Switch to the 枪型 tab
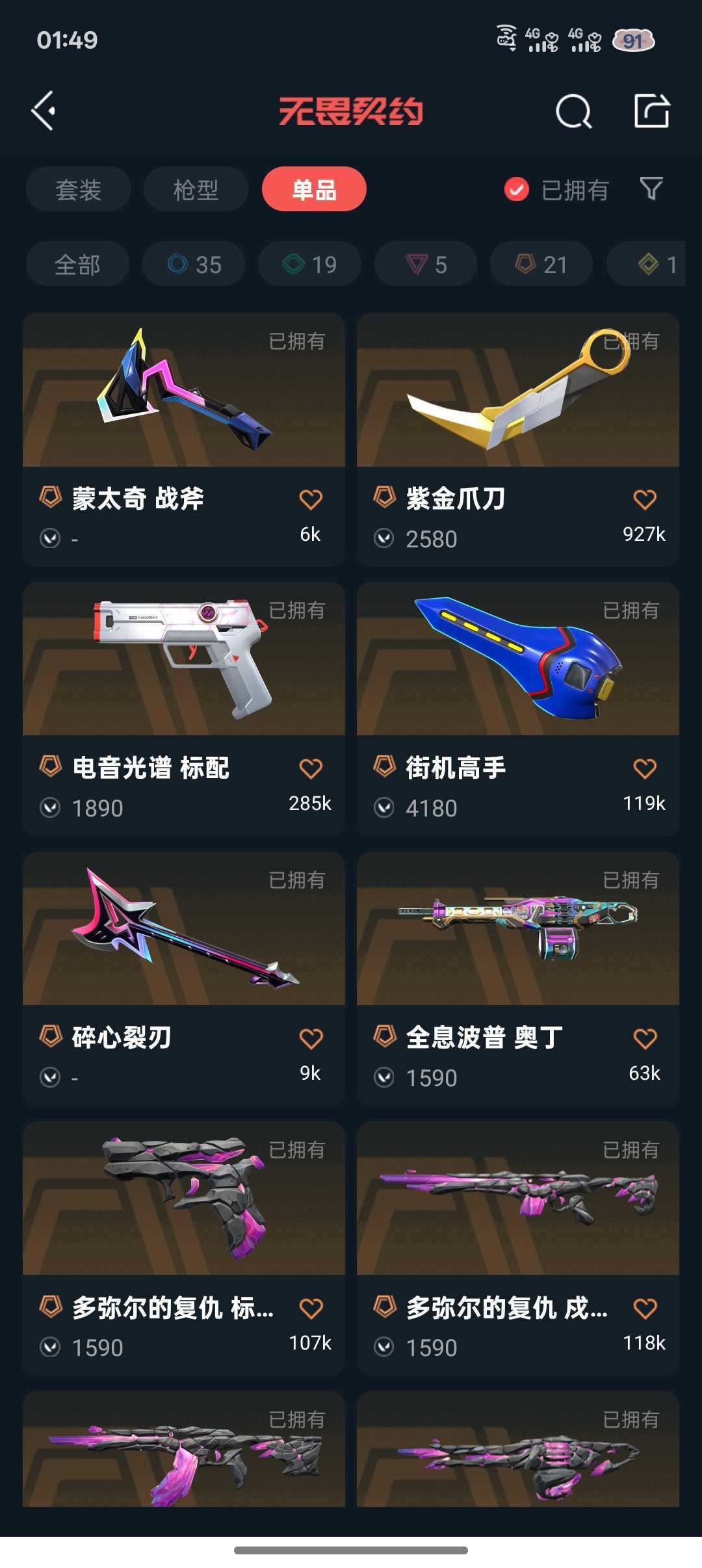Viewport: 702px width, 1568px height. (x=196, y=189)
